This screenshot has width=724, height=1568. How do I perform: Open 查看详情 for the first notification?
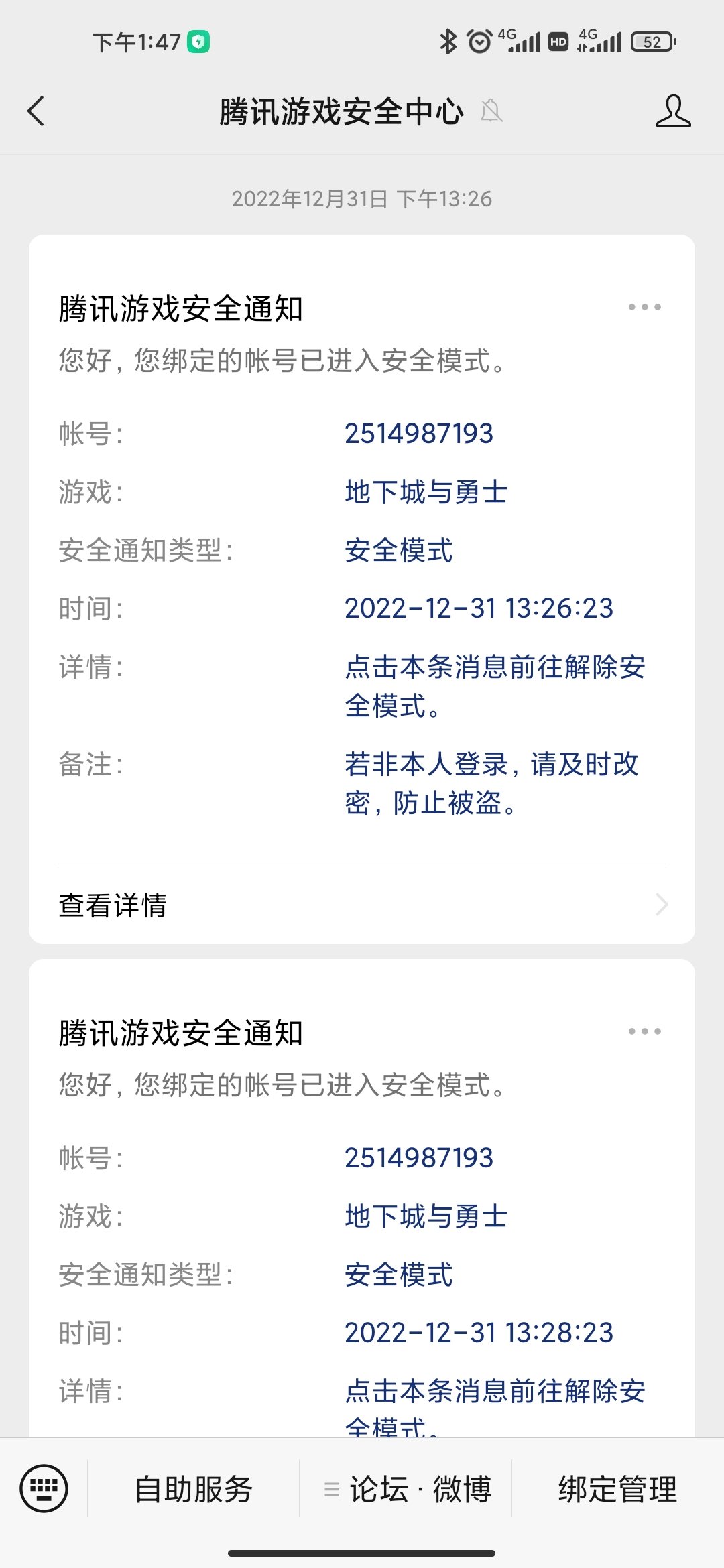362,905
